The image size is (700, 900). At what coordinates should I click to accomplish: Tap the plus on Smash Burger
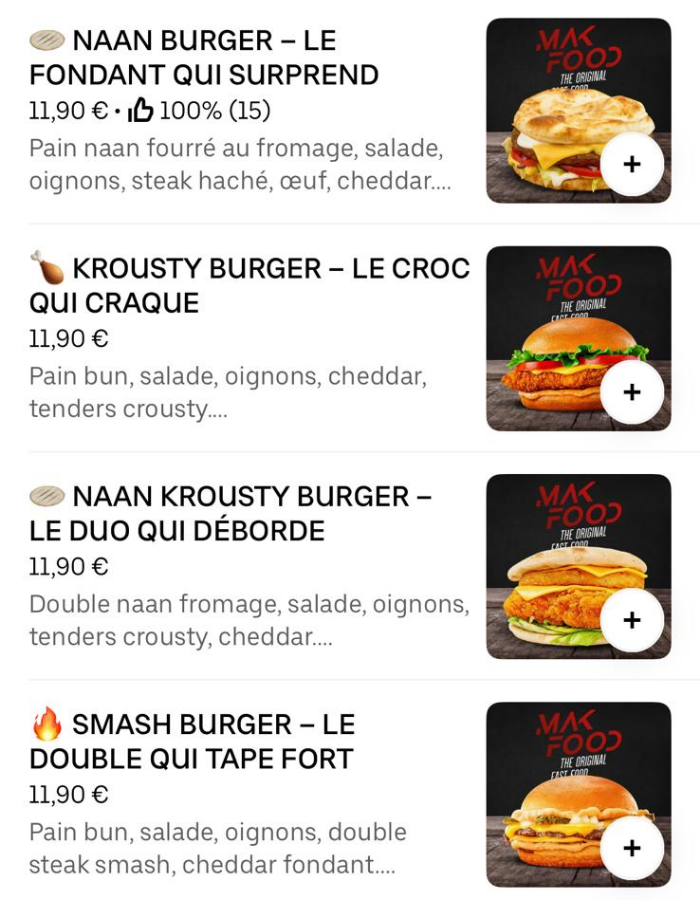click(x=632, y=848)
